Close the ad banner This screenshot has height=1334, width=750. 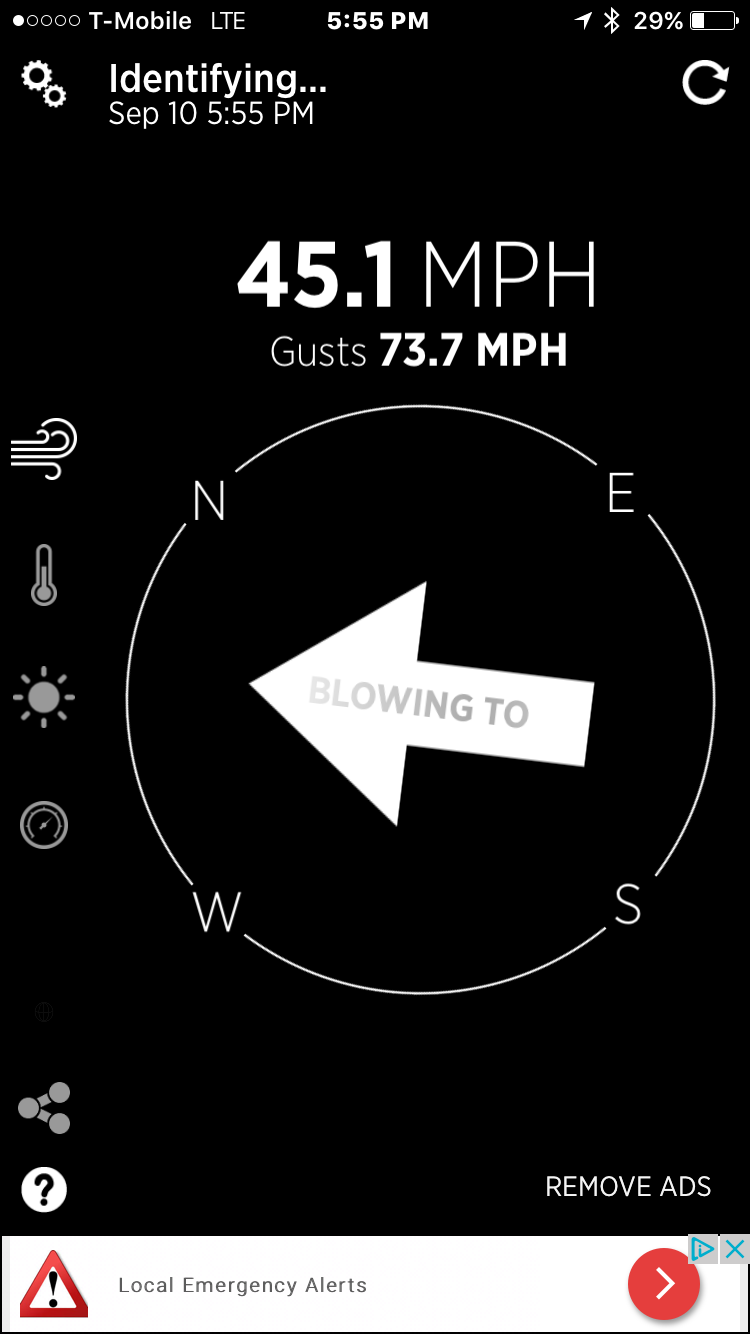pos(734,1249)
